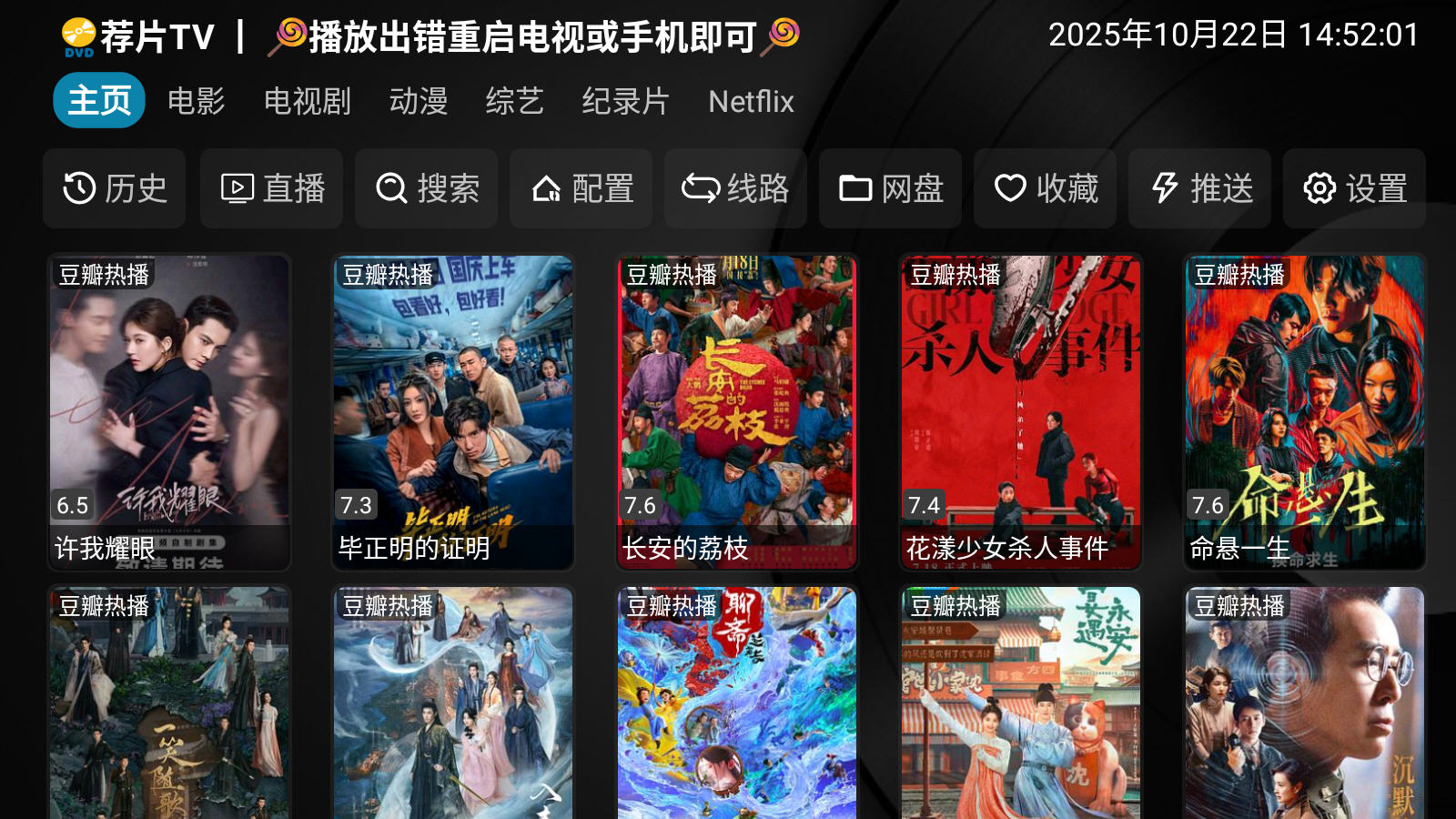
Task: Open the 命悬一生 poster
Action: 1305,411
